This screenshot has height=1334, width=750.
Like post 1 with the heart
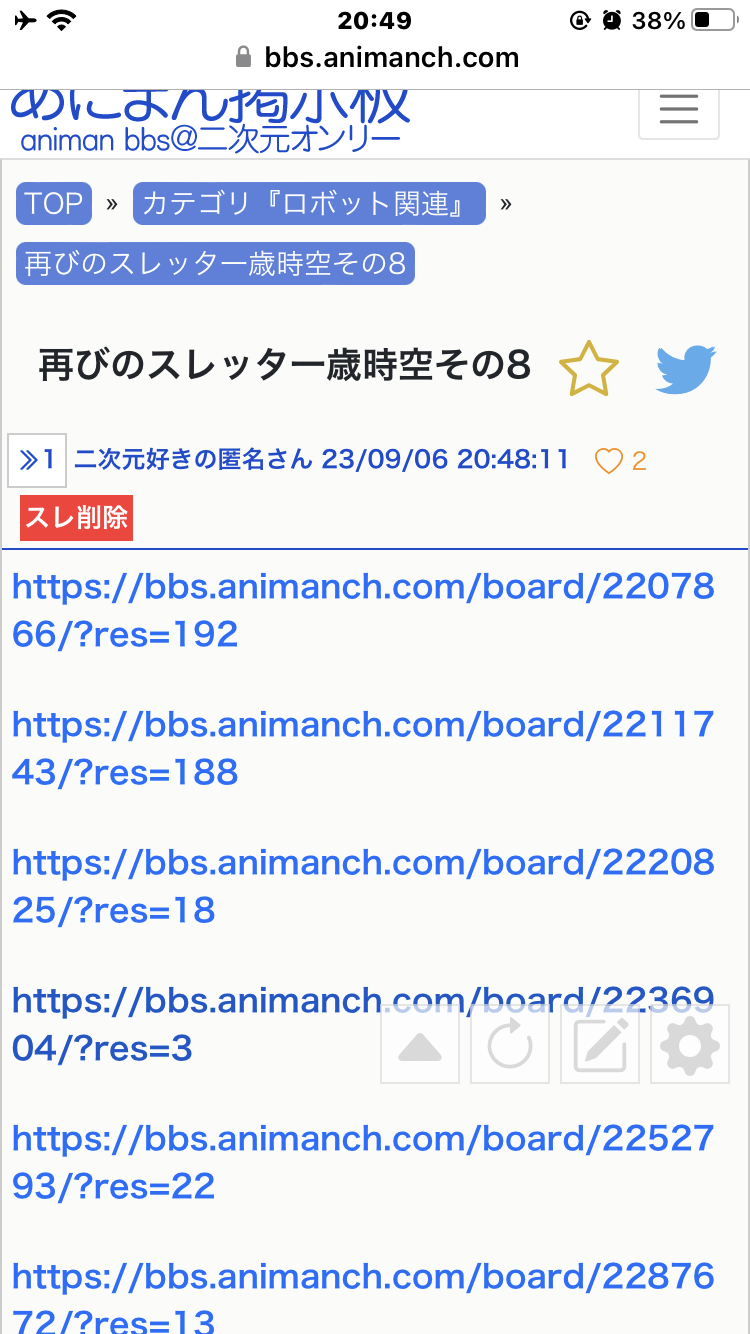coord(608,461)
